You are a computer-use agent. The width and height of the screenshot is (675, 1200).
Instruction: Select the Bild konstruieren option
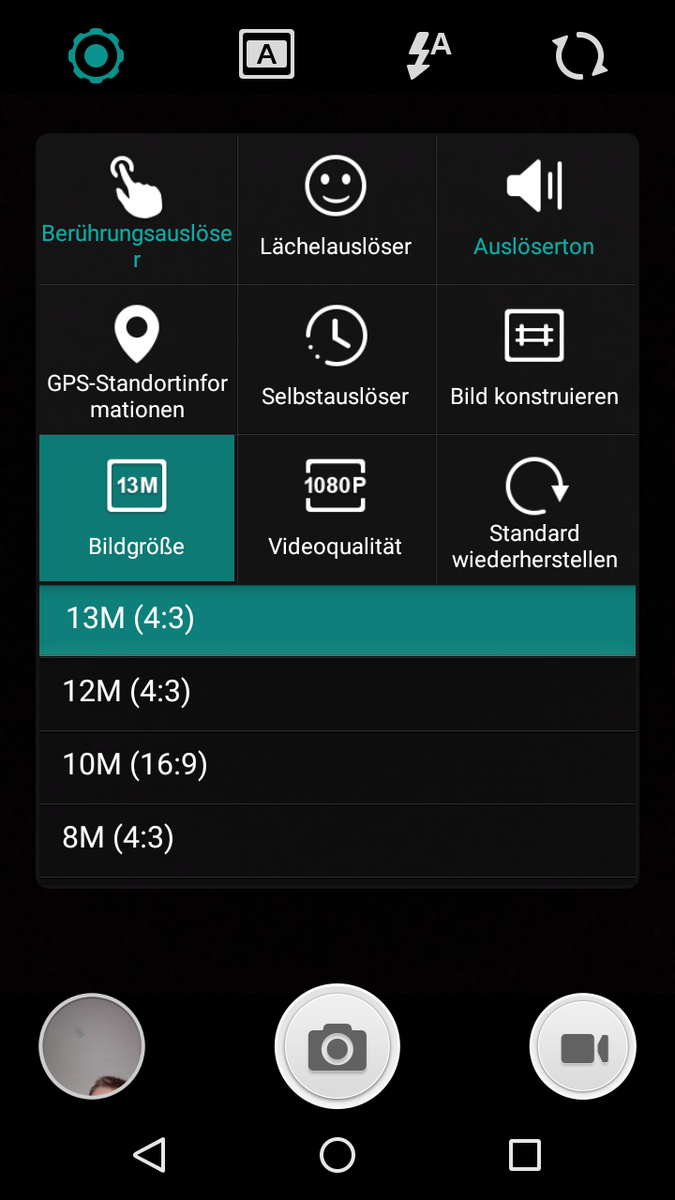click(534, 359)
